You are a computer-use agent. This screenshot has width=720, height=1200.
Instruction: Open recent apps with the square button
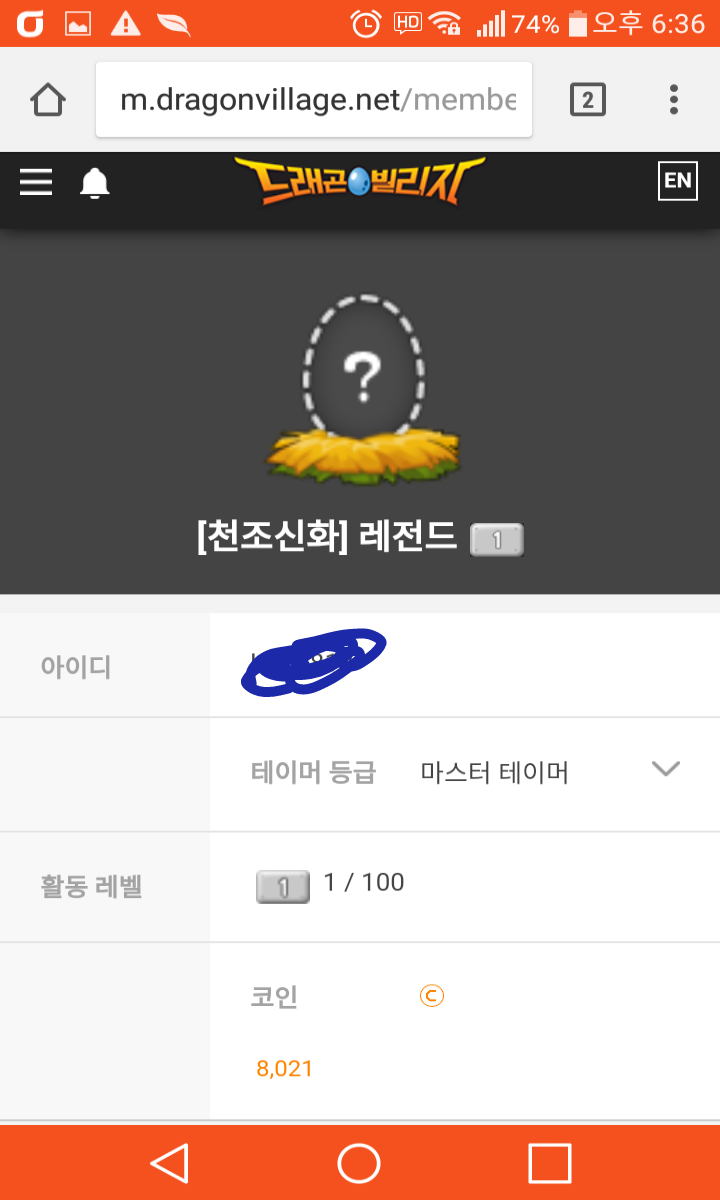click(x=549, y=1163)
